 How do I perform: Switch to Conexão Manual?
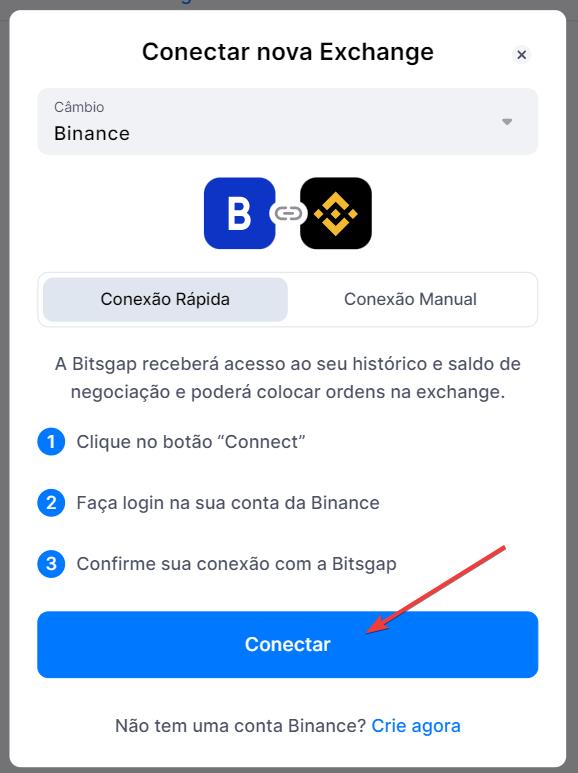[x=410, y=299]
